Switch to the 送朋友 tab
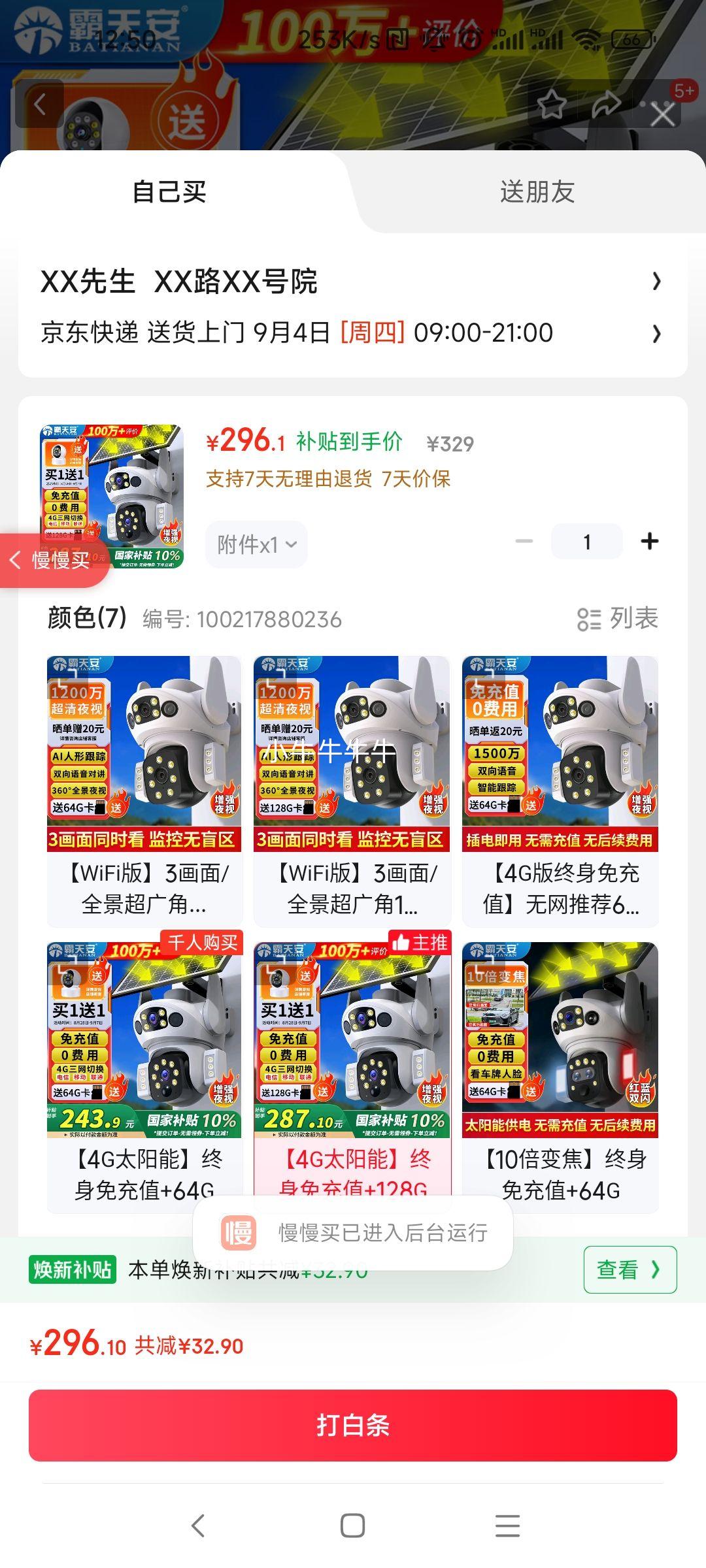The image size is (706, 1568). coord(537,192)
